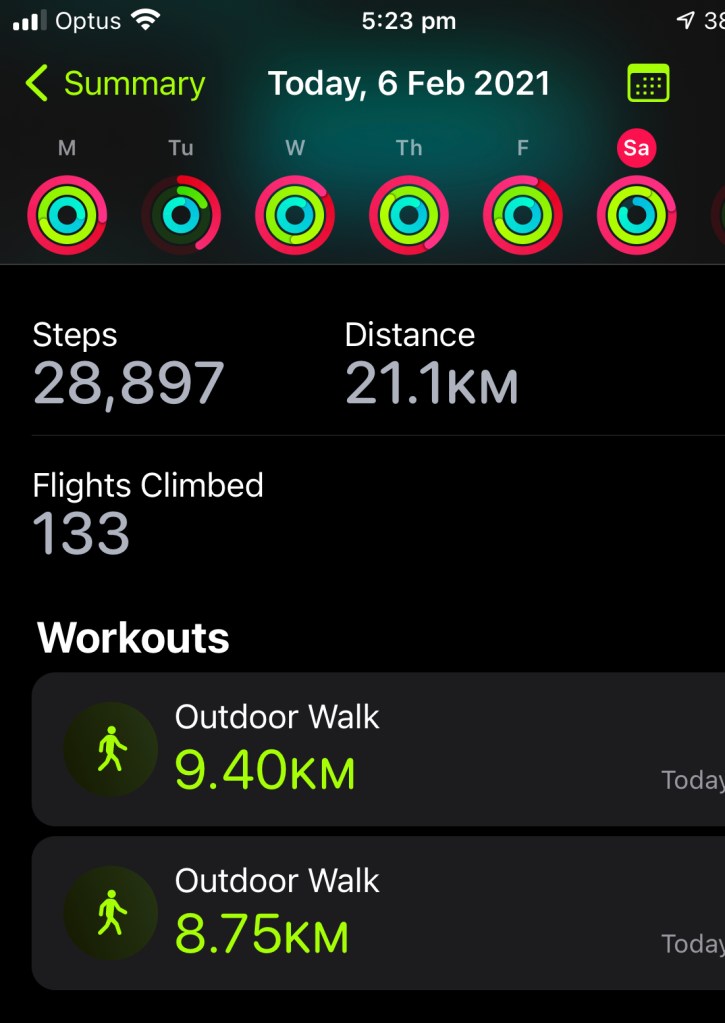
Task: Open the 8.75KM Outdoor Walk workout
Action: tap(378, 913)
